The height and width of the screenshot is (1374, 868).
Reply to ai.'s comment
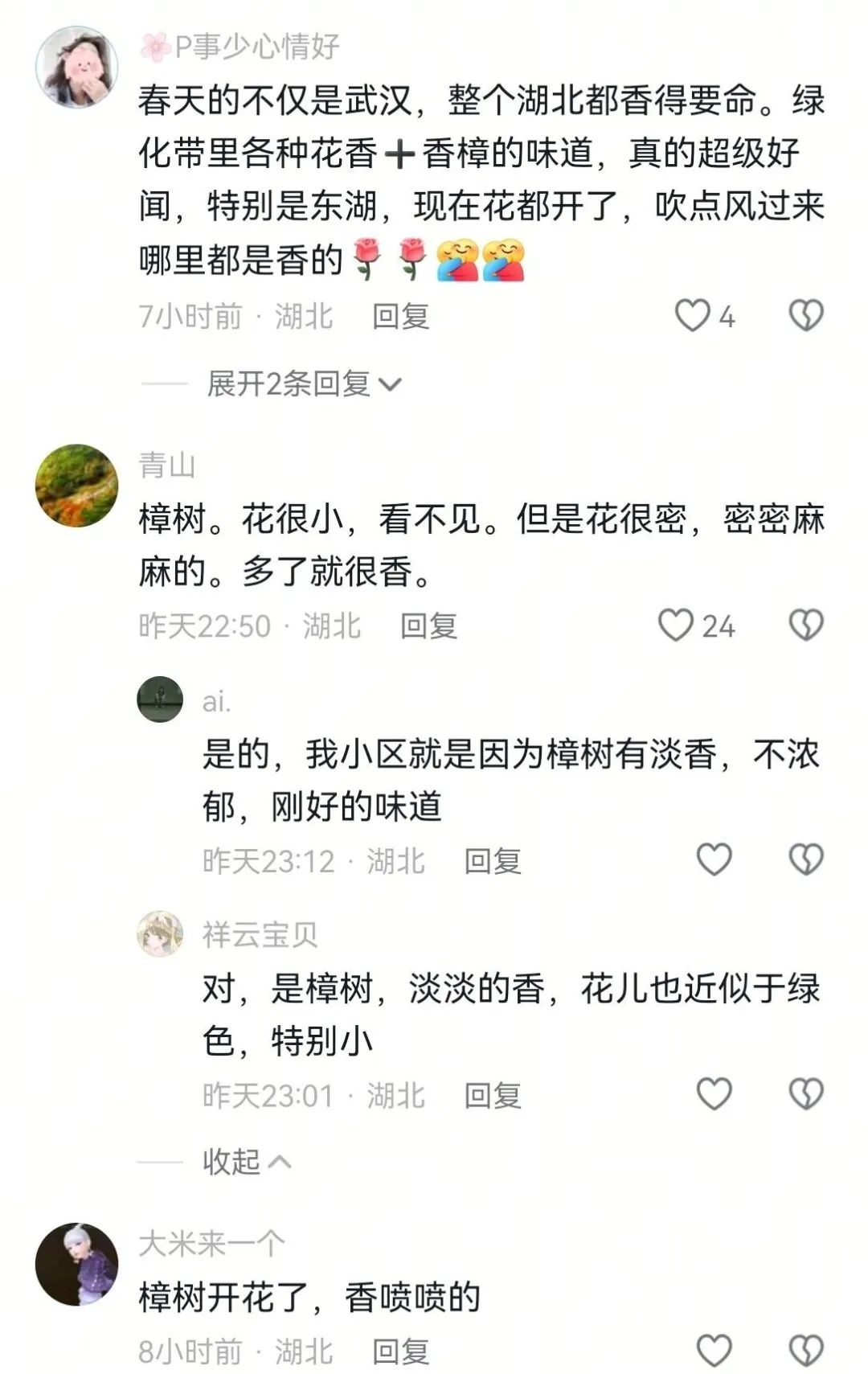pos(493,861)
